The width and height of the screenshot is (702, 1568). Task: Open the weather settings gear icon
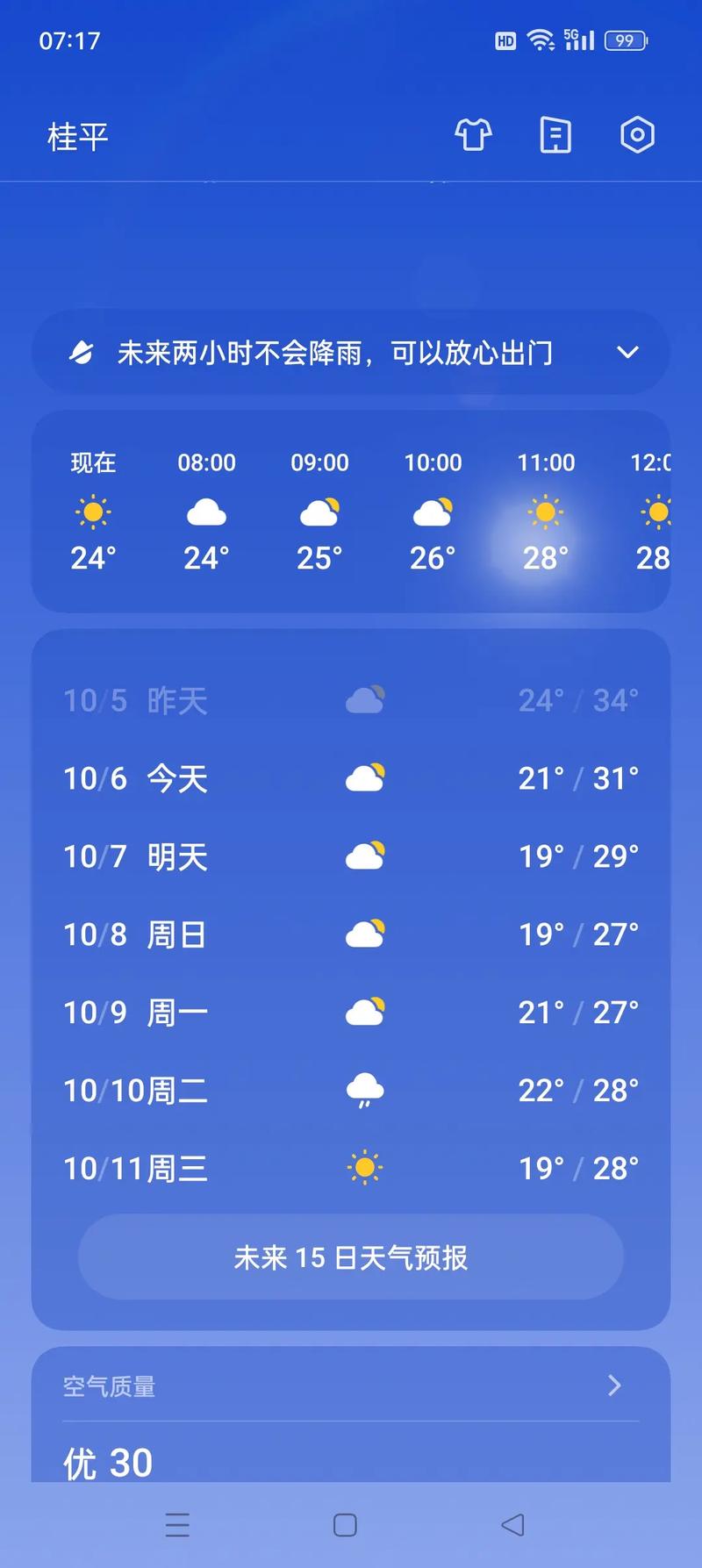click(x=638, y=135)
